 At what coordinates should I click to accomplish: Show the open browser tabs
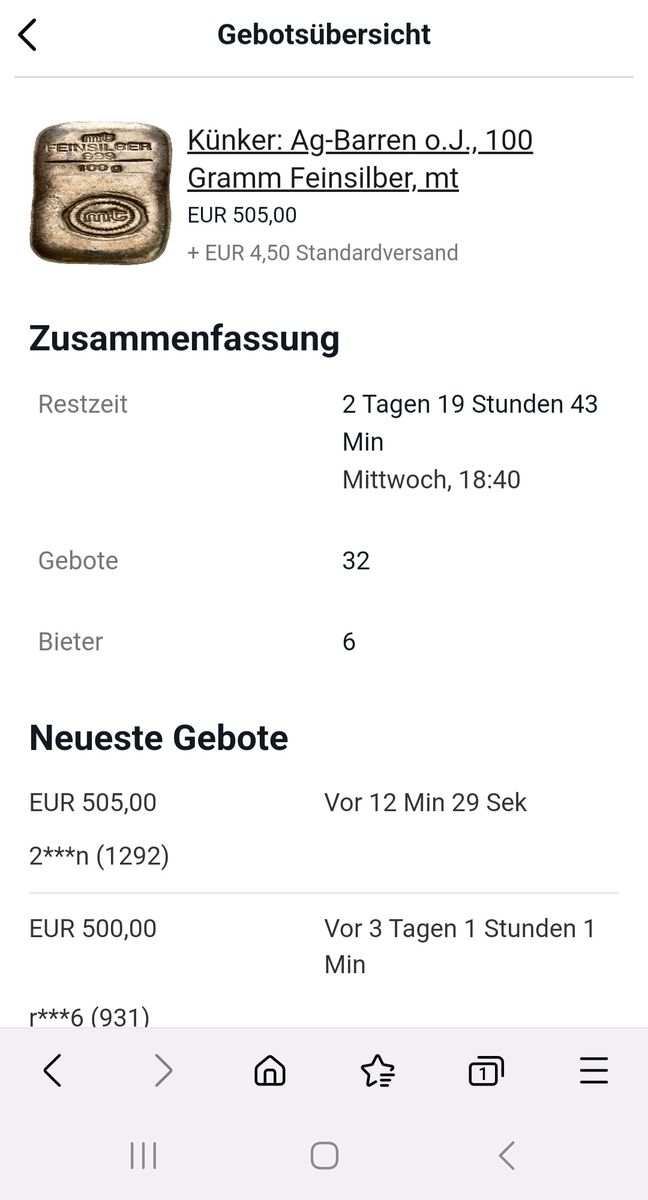[x=486, y=1071]
